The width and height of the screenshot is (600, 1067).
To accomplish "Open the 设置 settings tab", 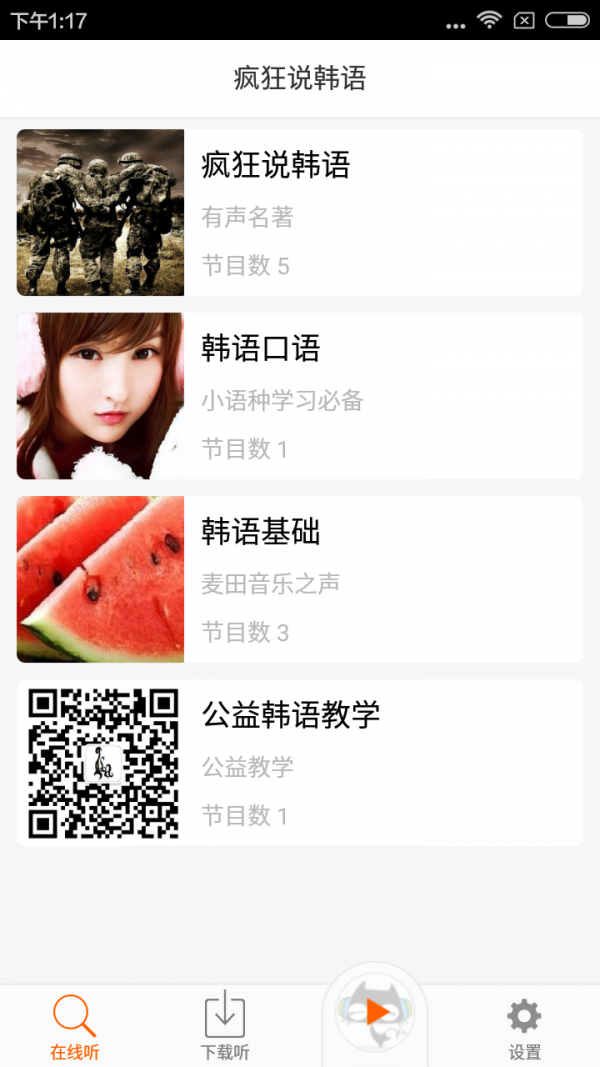I will coord(524,1027).
